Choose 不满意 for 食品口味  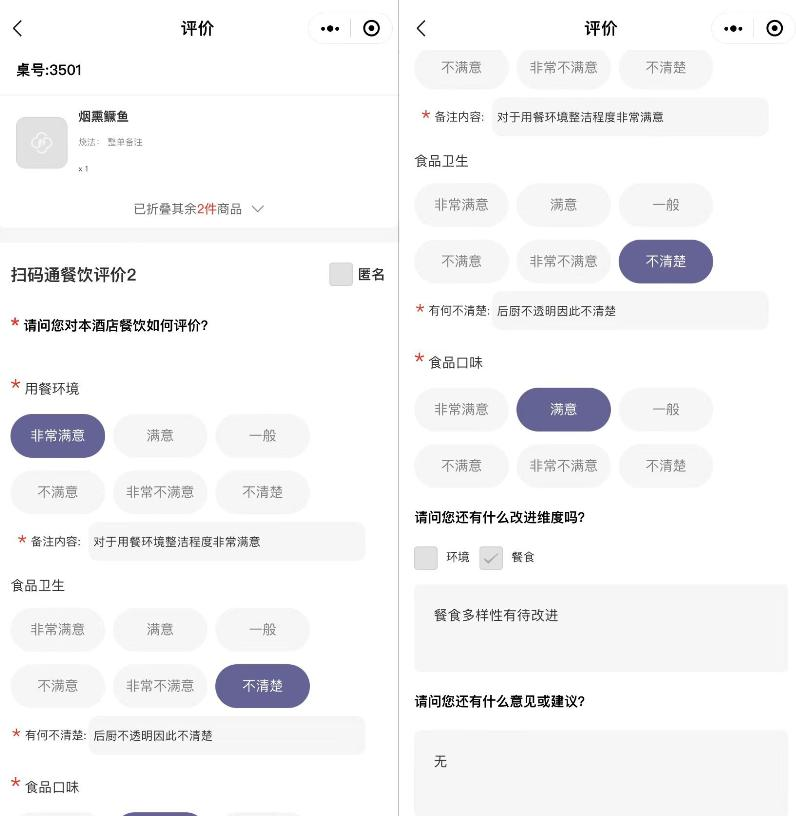(461, 466)
